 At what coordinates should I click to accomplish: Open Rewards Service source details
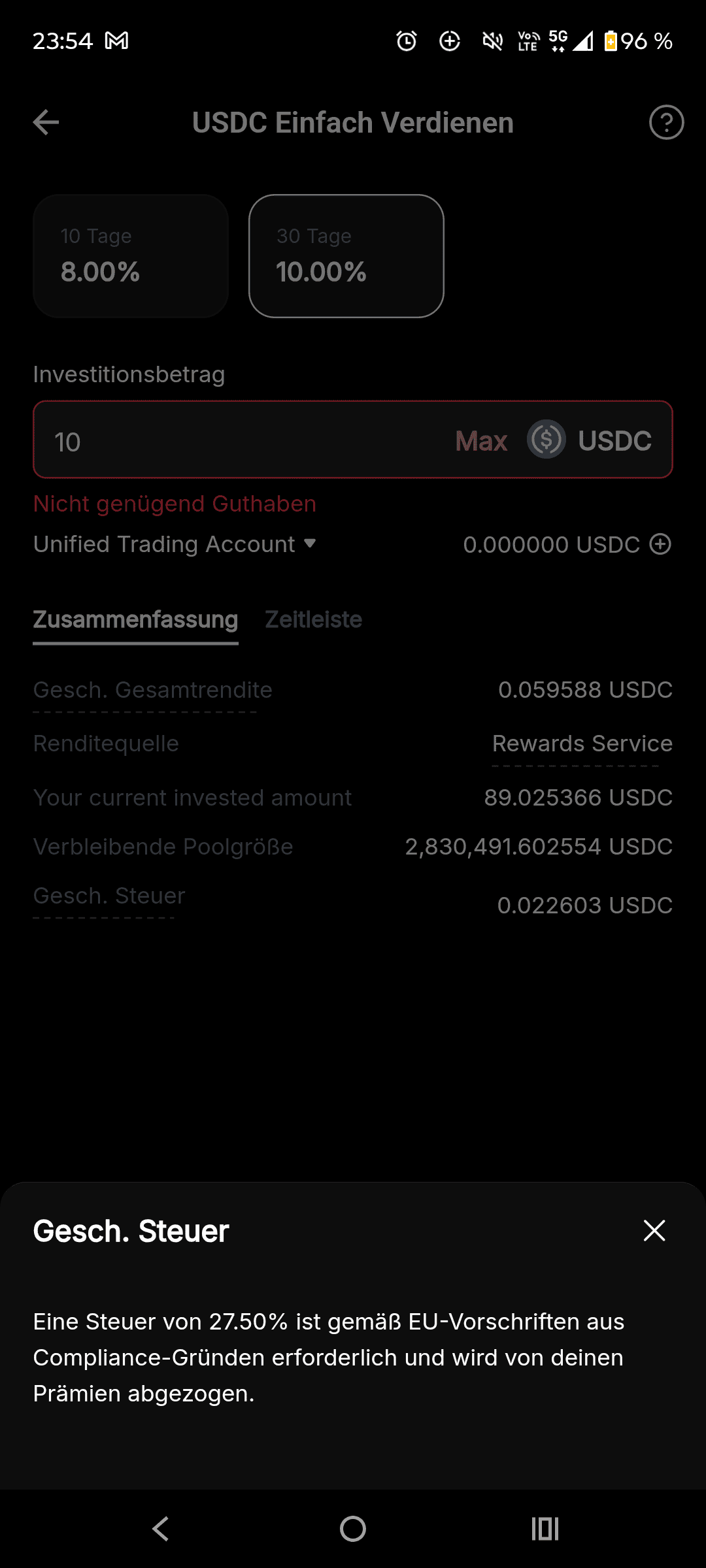582,744
